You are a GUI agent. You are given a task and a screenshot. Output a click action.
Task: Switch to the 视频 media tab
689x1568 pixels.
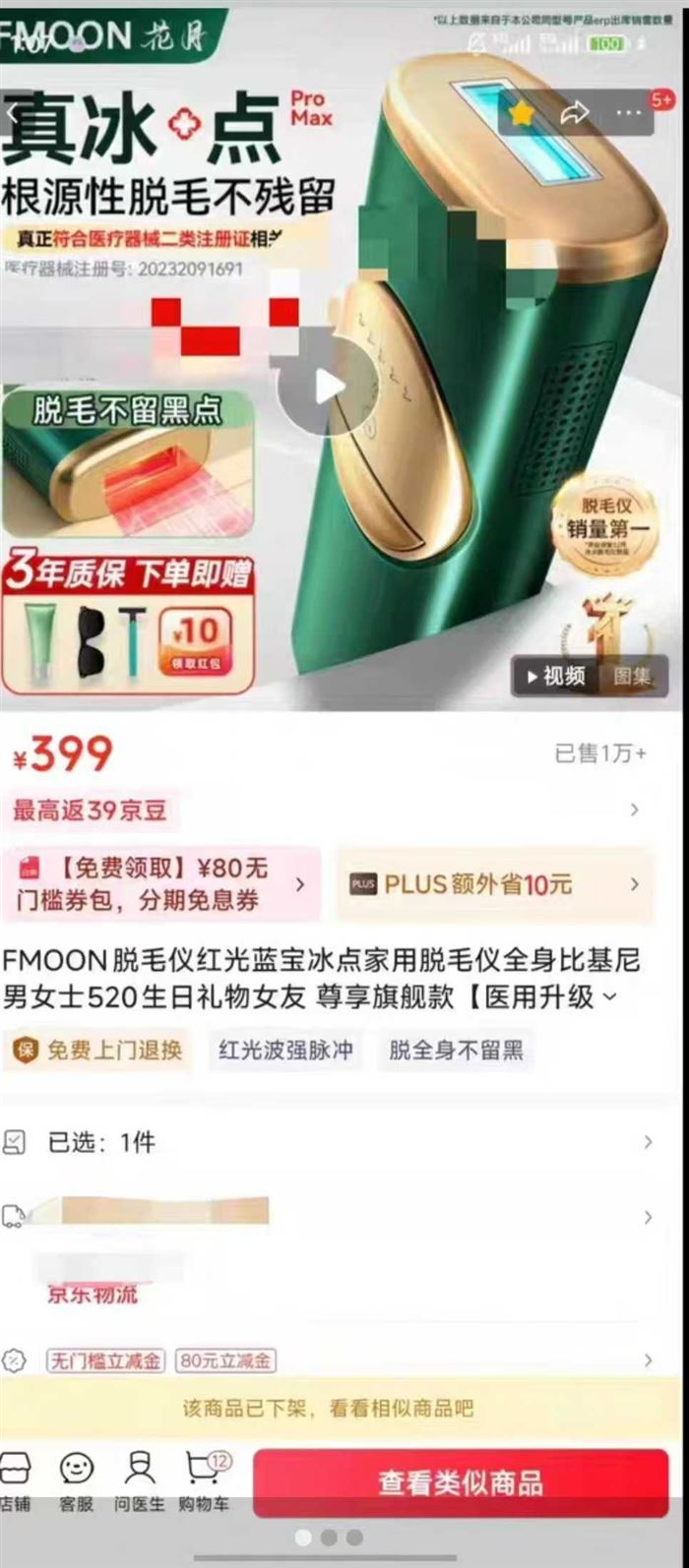pyautogui.click(x=556, y=676)
